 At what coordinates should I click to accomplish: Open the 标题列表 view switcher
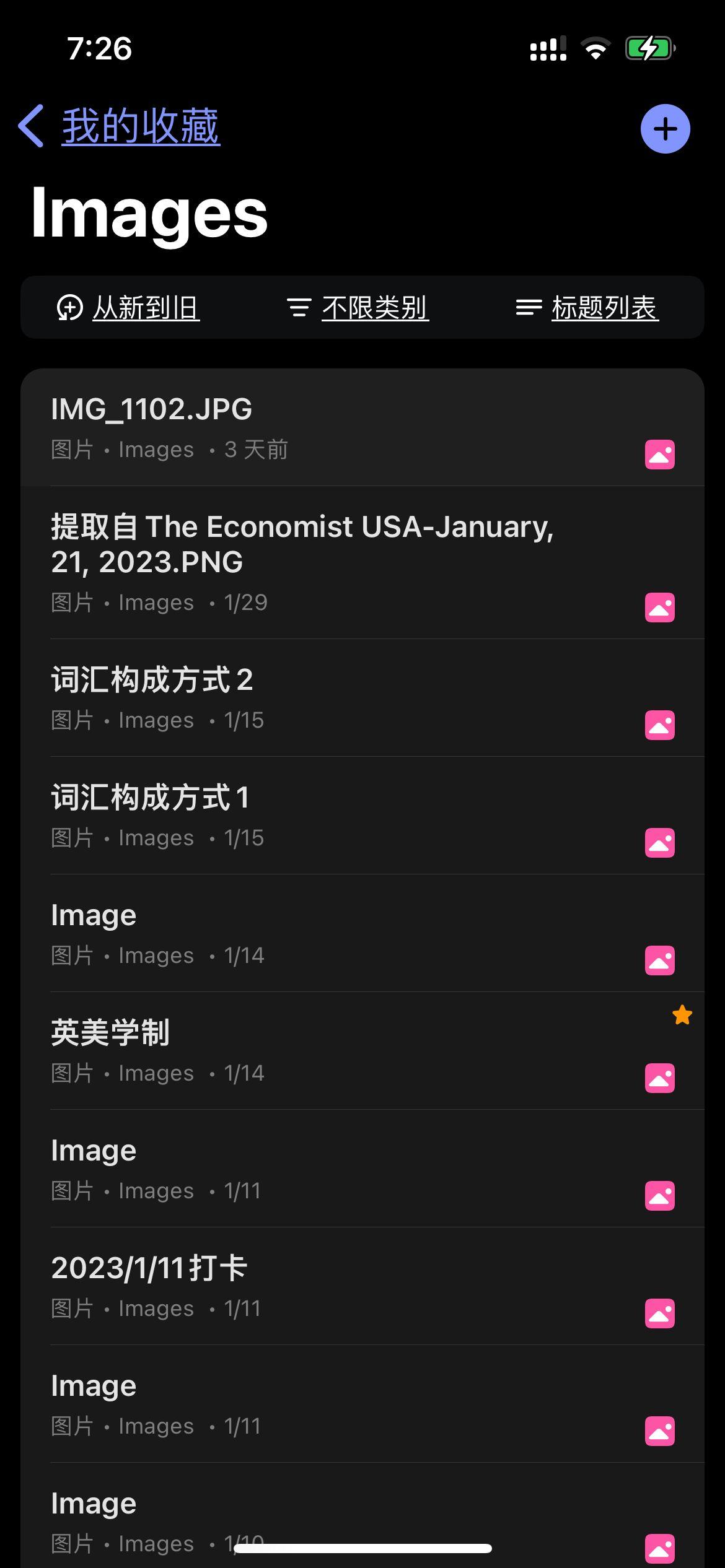point(604,308)
